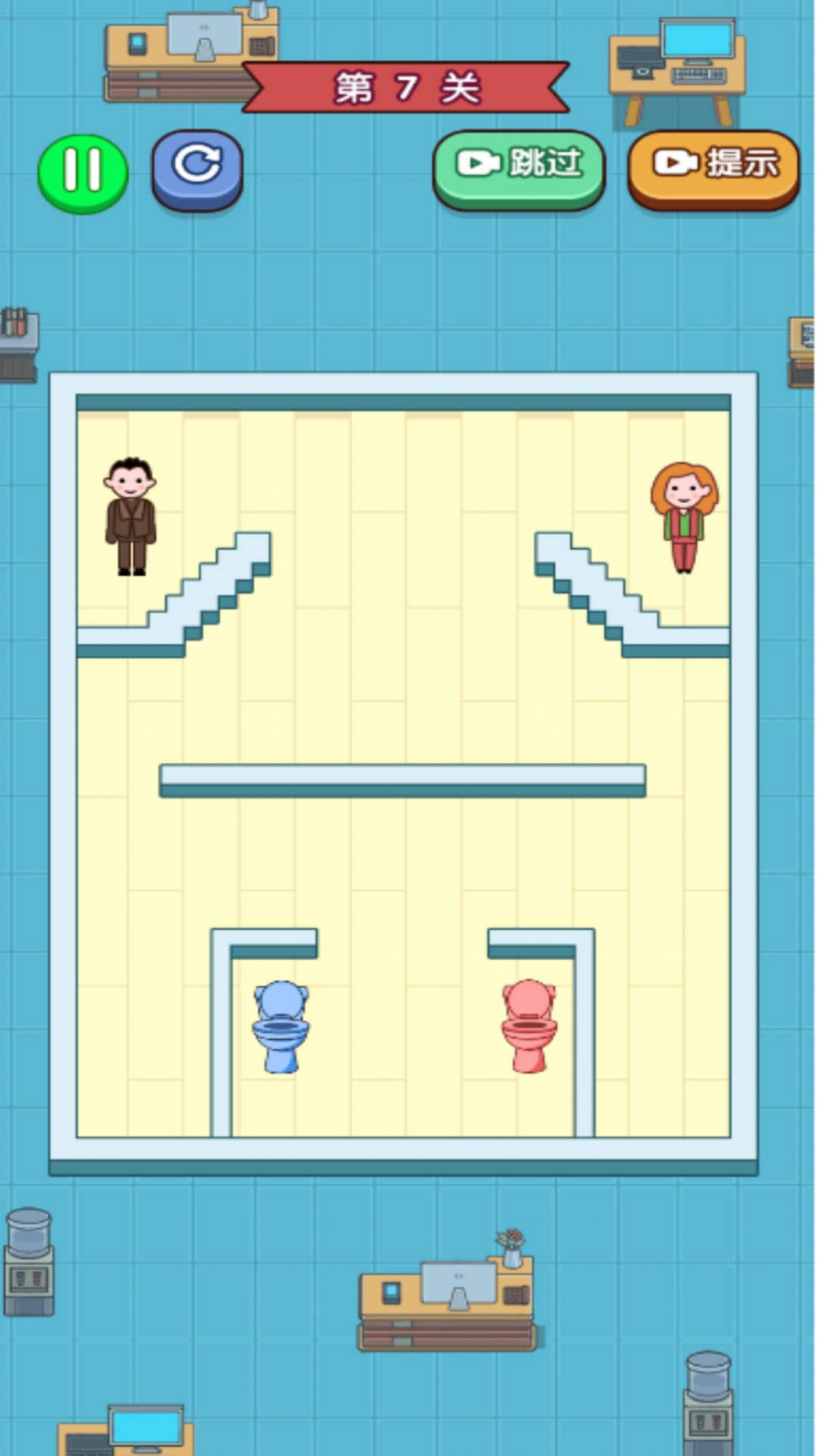Skip this level via the 跳过 button
The width and height of the screenshot is (817, 1456).
(x=519, y=166)
